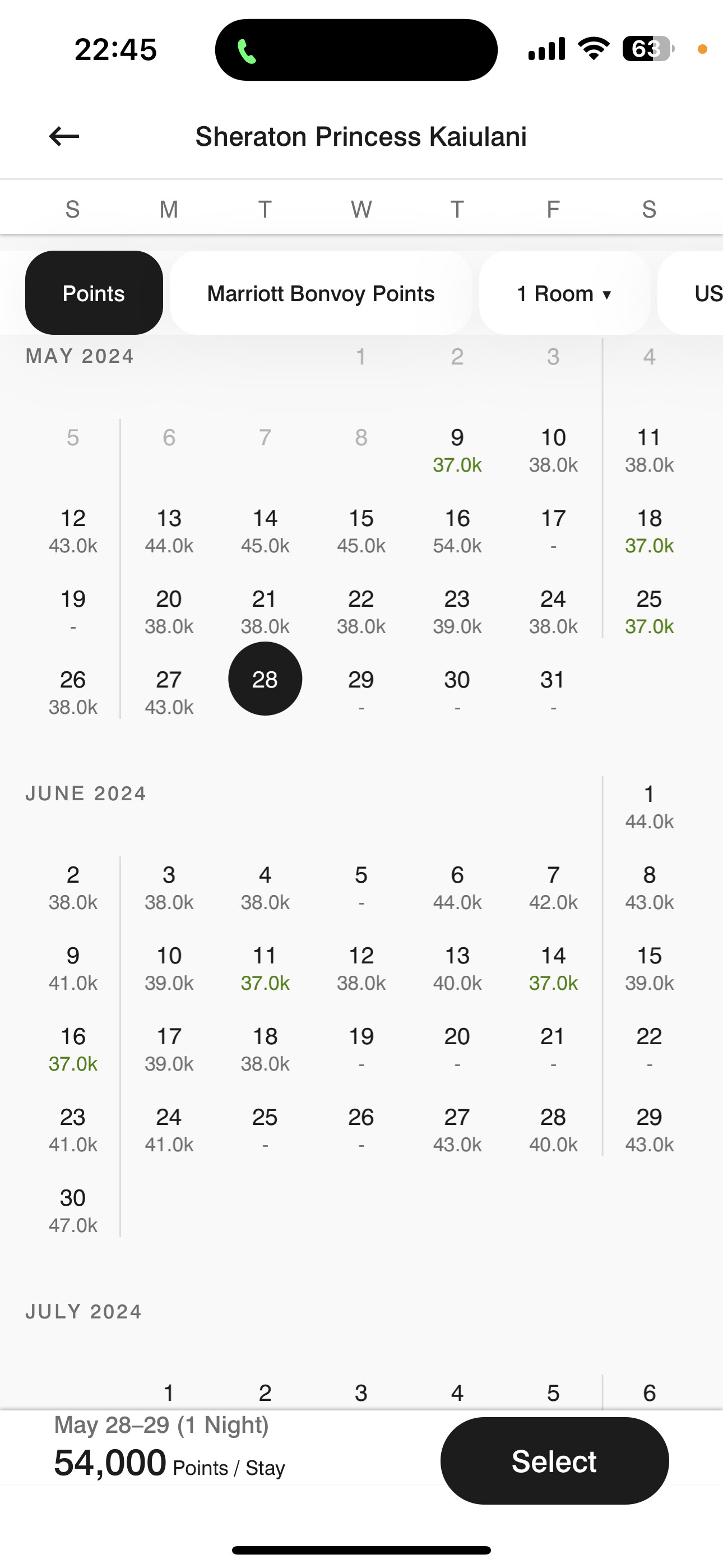Select May 18 on the calendar

click(649, 532)
